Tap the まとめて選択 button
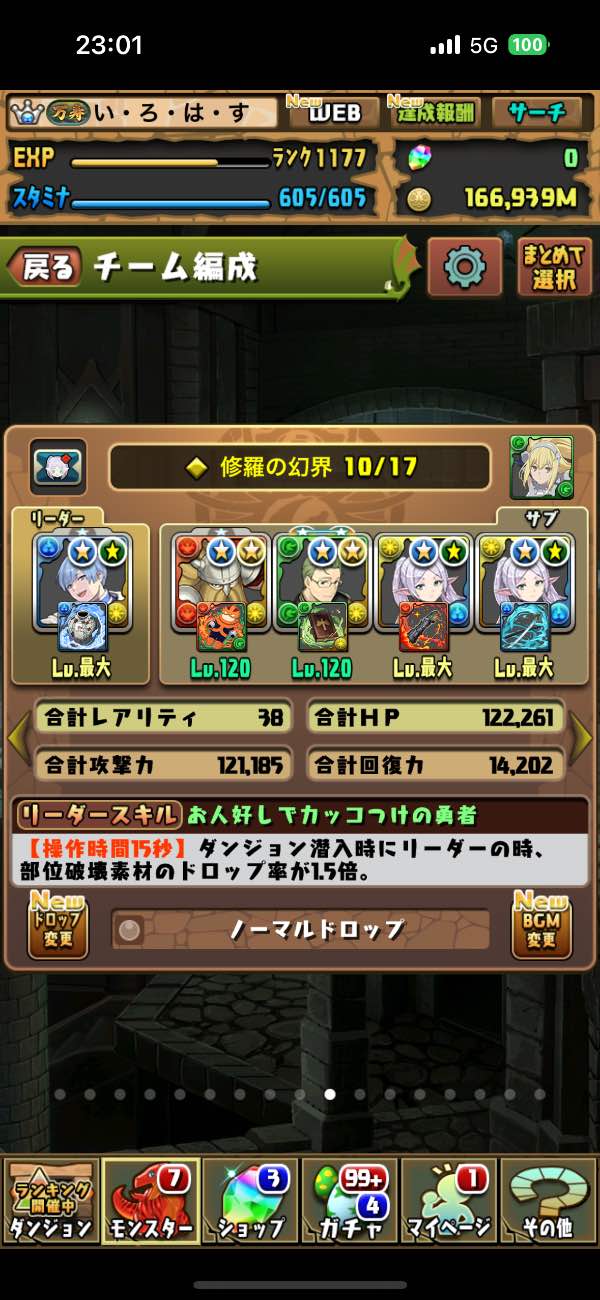Viewport: 600px width, 1300px height. [554, 267]
